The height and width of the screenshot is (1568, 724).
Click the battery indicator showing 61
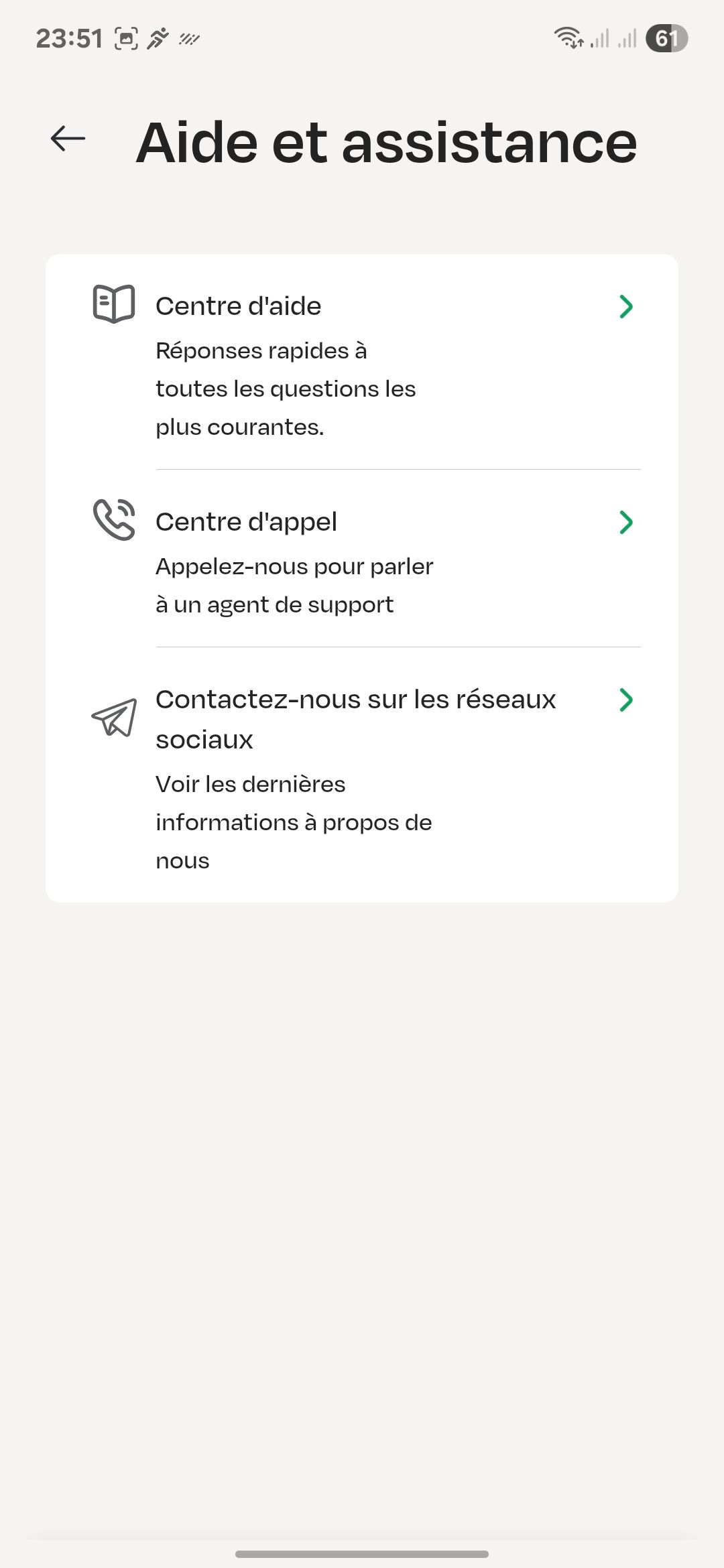667,38
